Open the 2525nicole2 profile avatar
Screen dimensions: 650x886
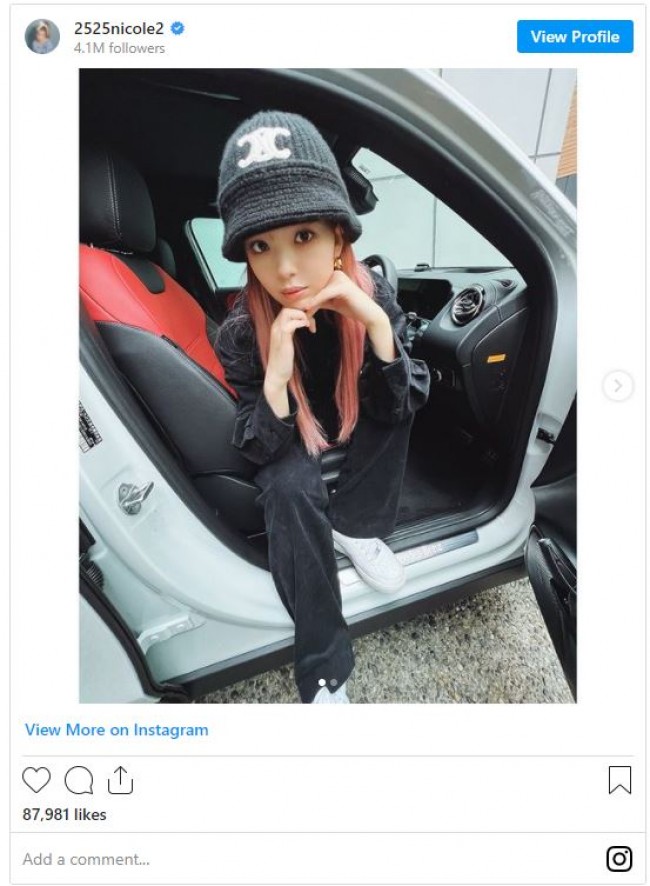click(42, 36)
